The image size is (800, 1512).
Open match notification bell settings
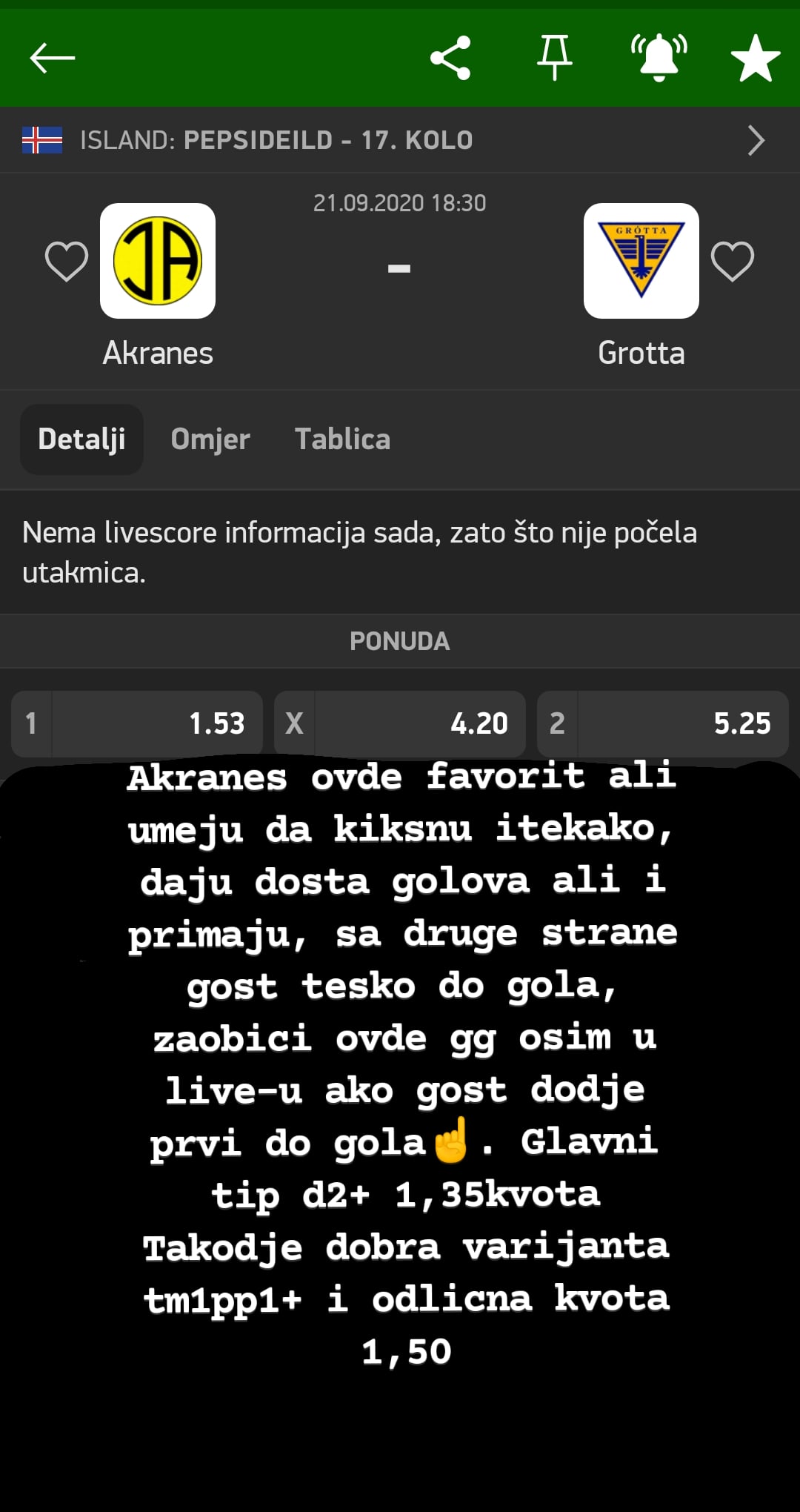(x=659, y=58)
